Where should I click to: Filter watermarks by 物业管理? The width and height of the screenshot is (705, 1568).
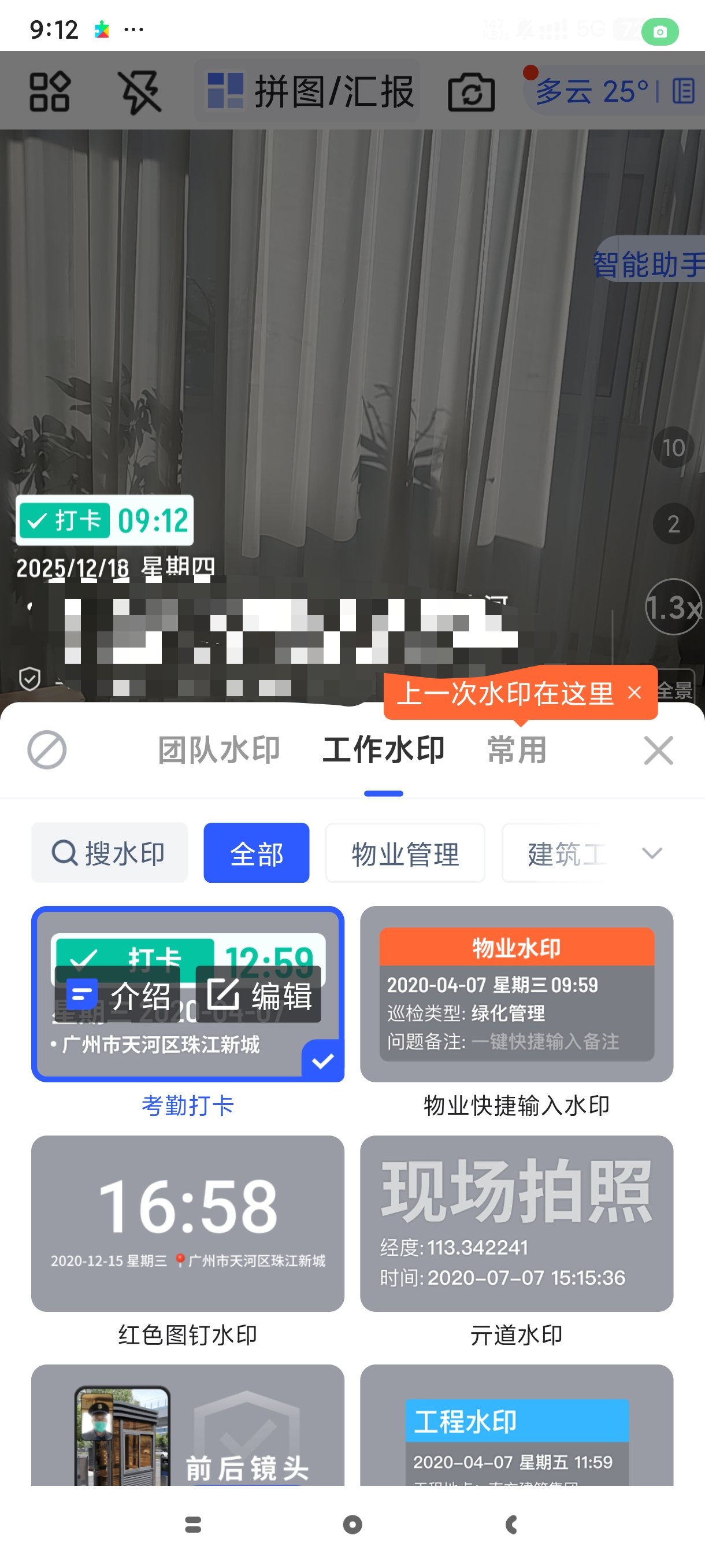tap(405, 853)
